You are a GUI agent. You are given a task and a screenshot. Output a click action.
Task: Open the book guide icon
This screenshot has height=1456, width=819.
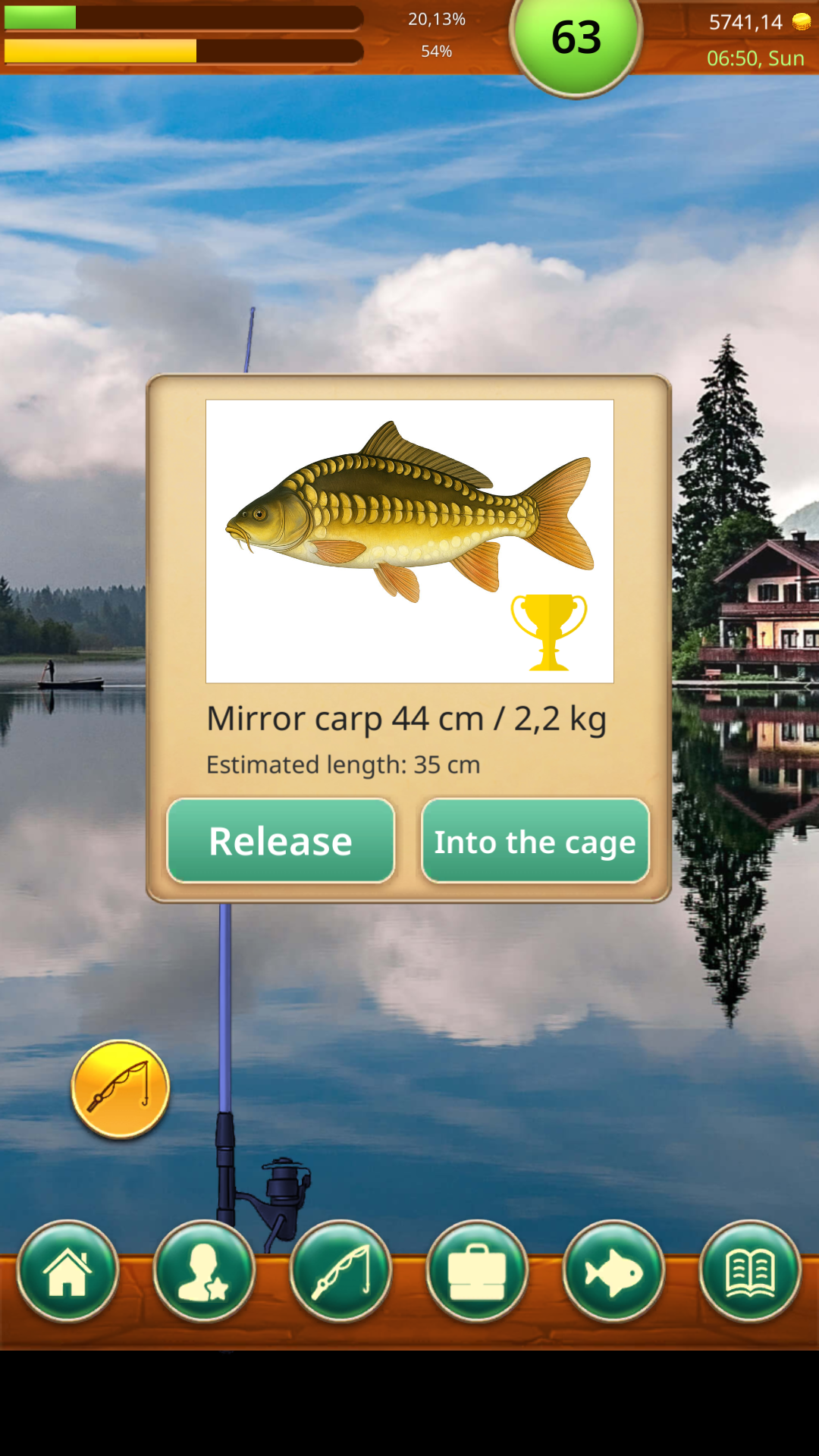pos(750,1271)
